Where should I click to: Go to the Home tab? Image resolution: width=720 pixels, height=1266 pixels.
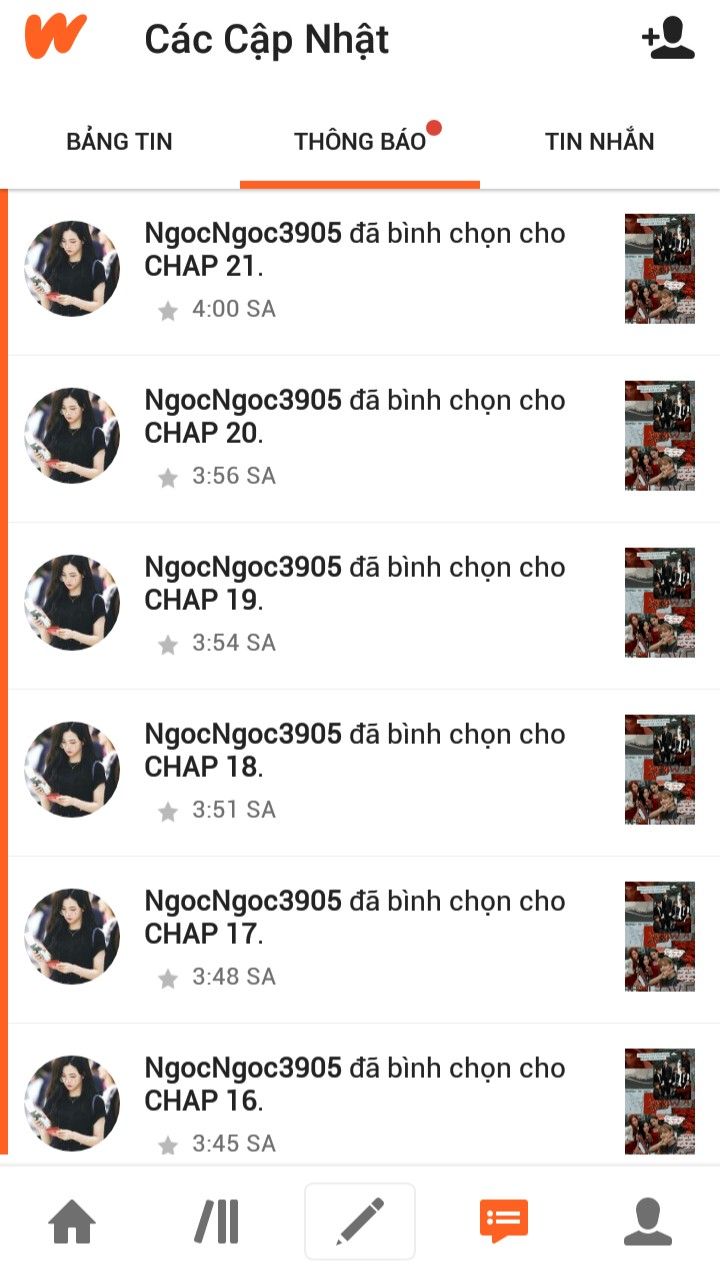tap(72, 1222)
